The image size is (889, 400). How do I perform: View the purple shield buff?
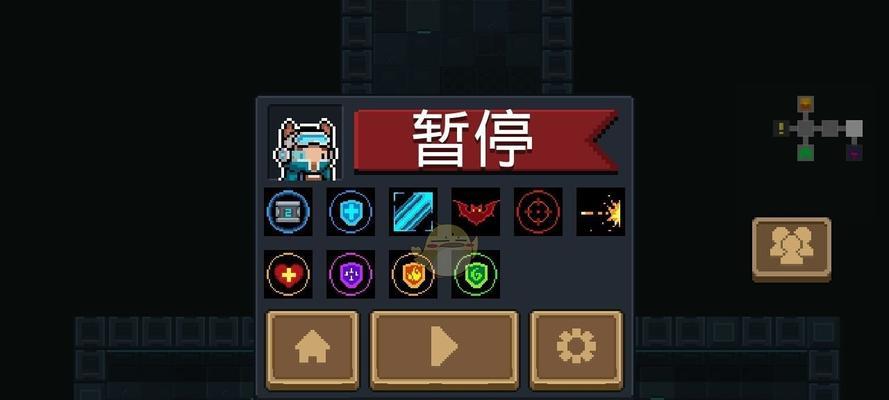click(x=351, y=274)
